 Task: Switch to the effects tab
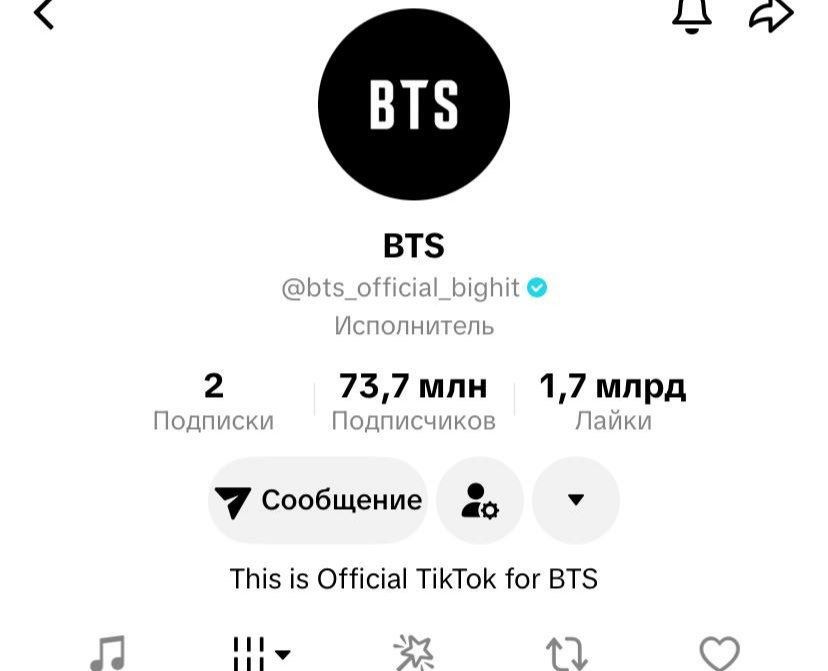pyautogui.click(x=413, y=654)
